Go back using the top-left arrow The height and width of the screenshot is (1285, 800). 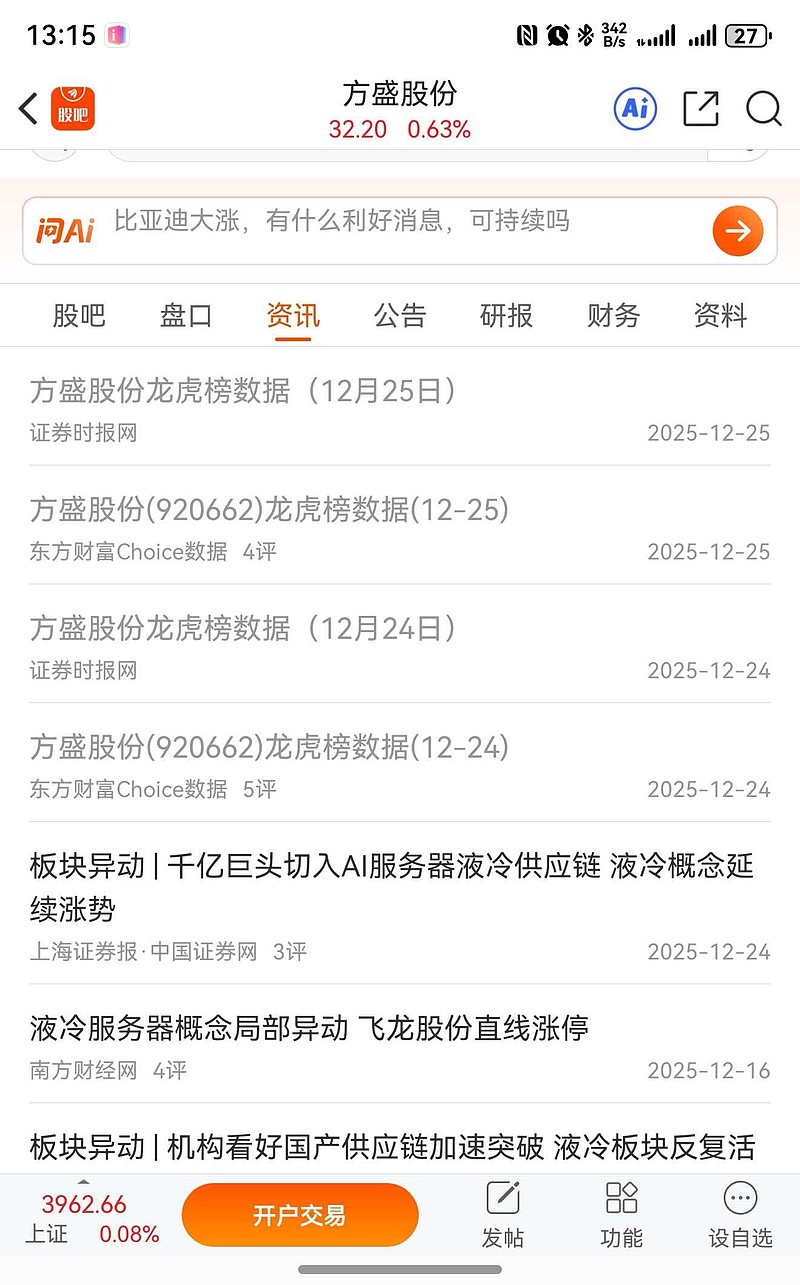(x=29, y=108)
